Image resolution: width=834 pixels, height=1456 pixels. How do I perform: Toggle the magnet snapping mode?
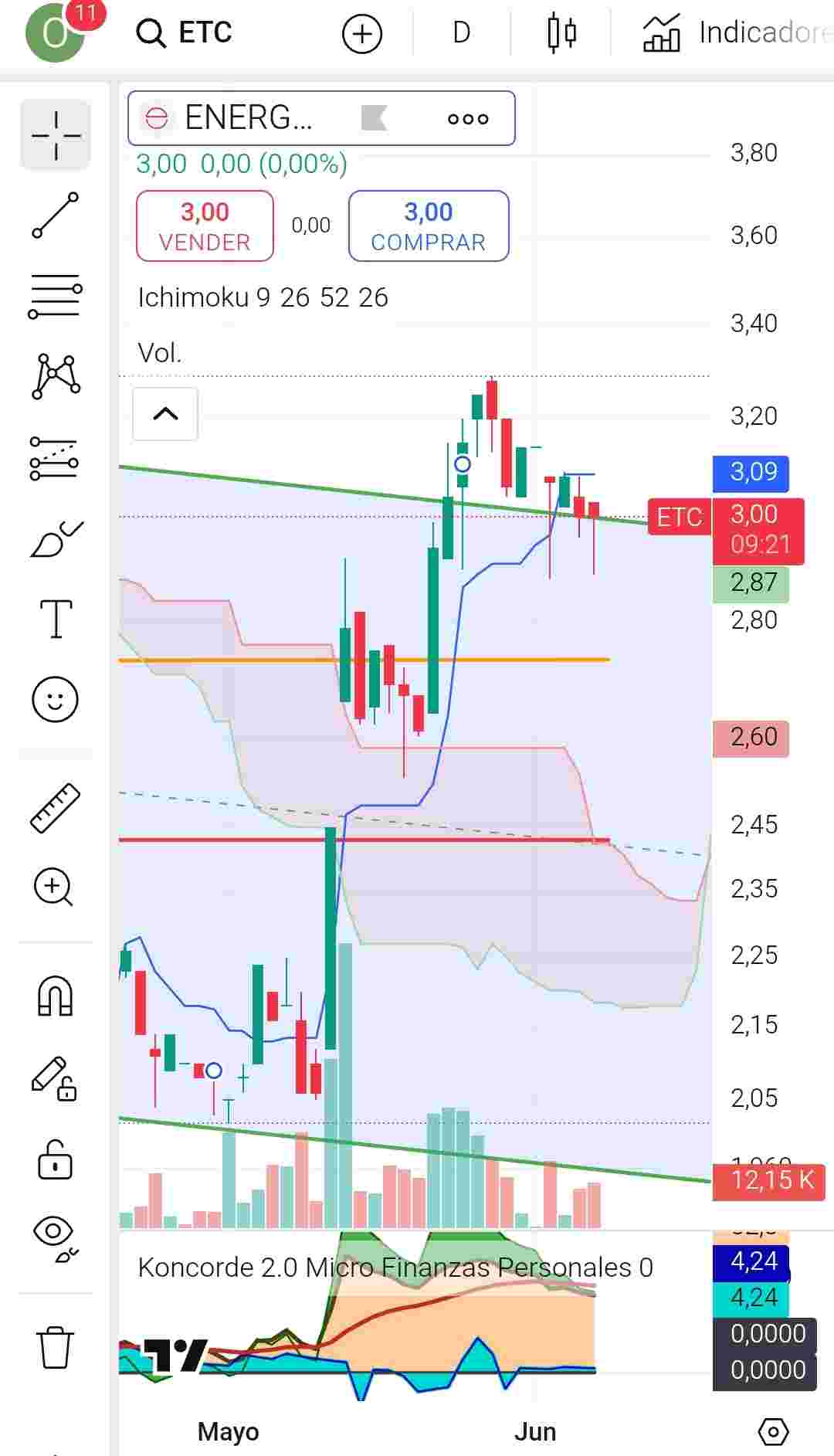point(56,996)
